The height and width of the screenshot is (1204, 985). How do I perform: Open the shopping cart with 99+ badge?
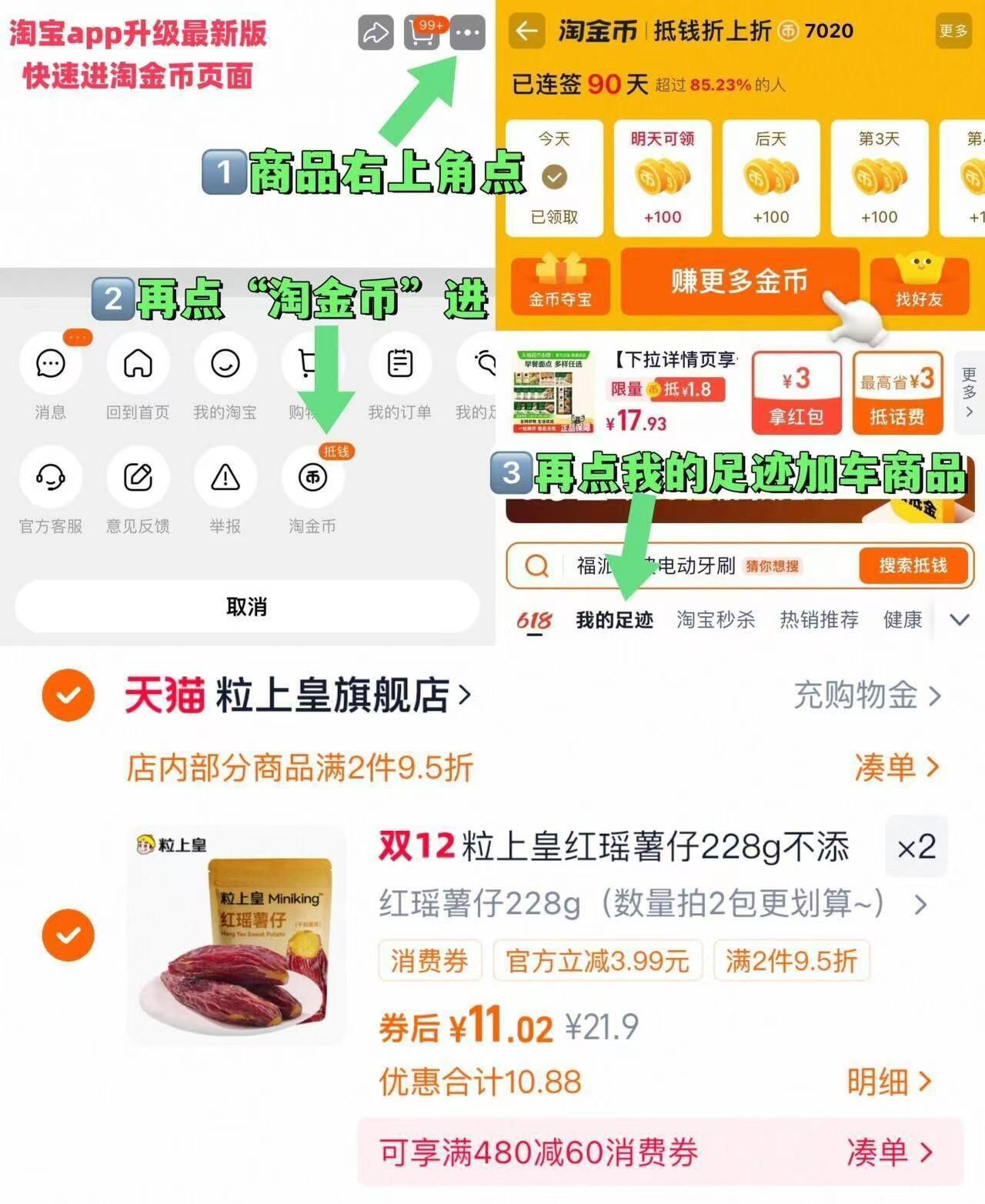421,34
